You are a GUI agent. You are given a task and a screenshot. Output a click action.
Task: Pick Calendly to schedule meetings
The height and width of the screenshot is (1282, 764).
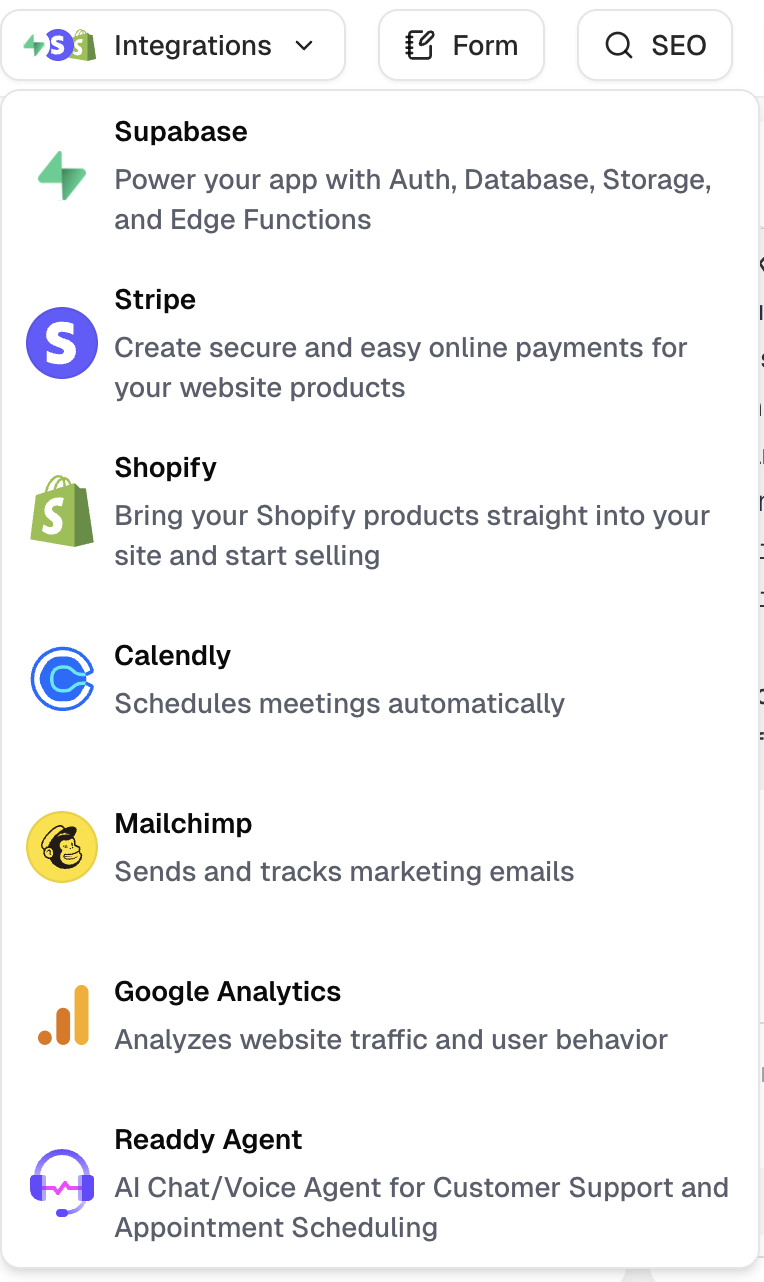pos(379,680)
